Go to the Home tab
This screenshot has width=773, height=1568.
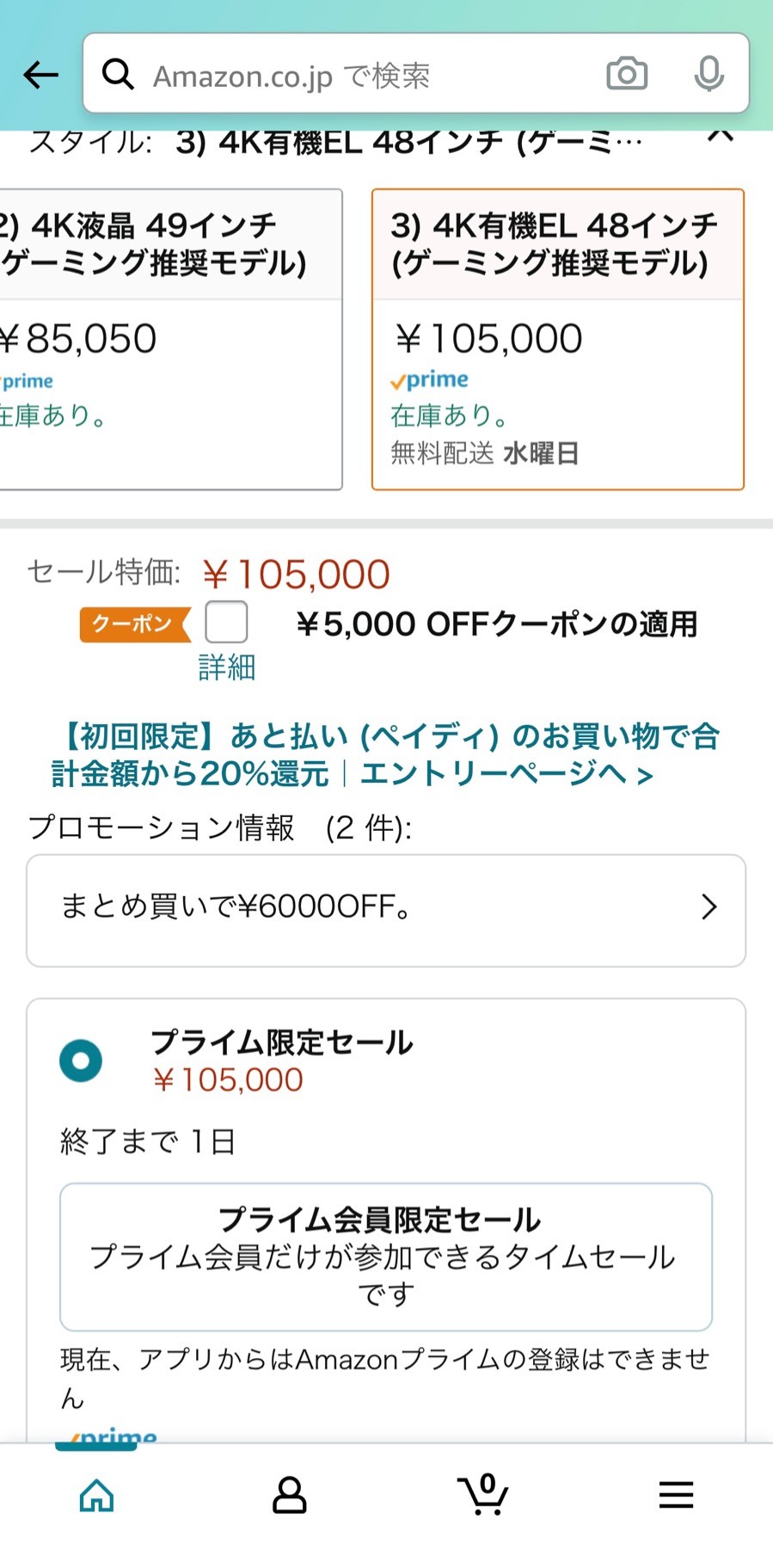point(96,1496)
